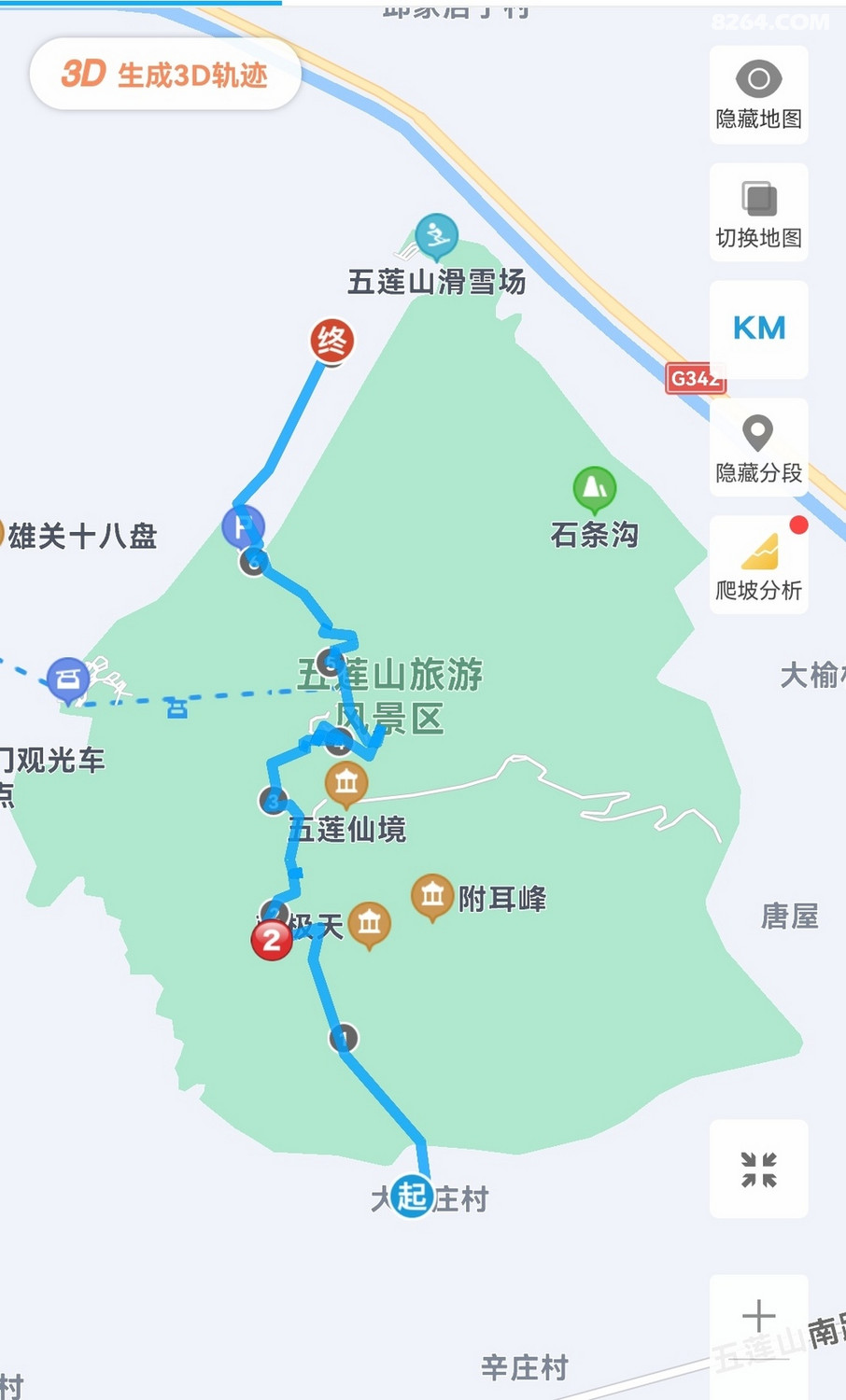
Task: Open the 五莲山滑雪场 ski resort pin
Action: 436,236
